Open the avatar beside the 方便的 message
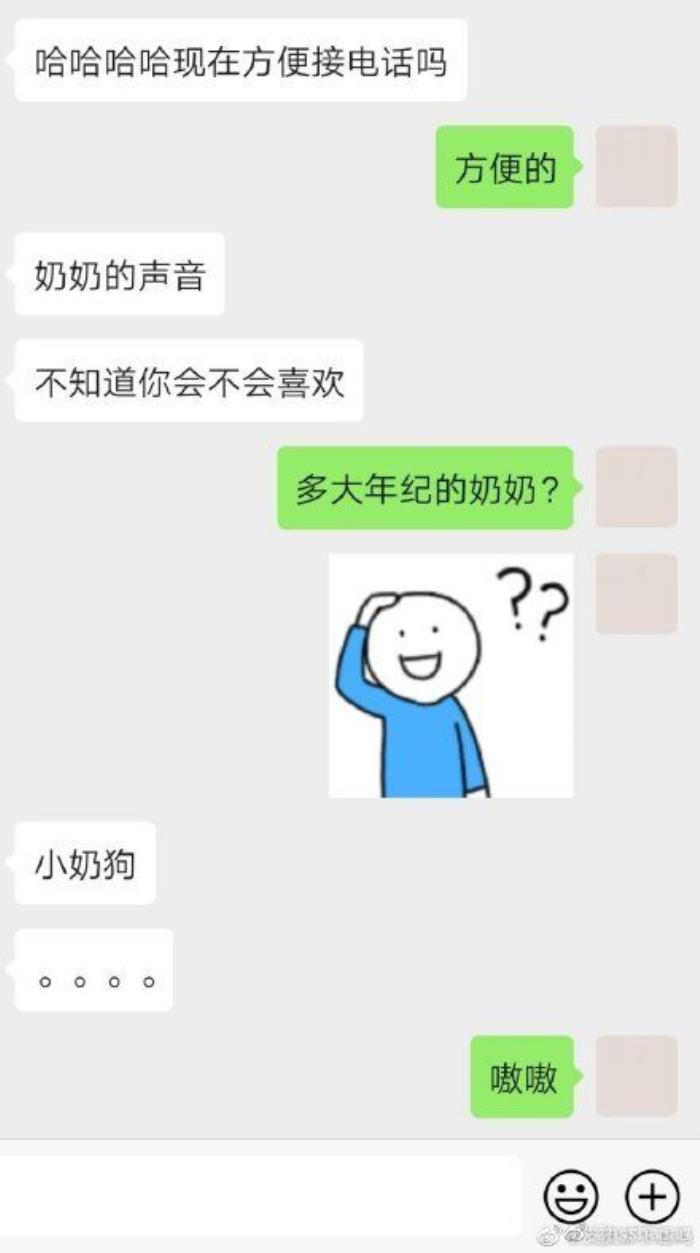The image size is (700, 1253). 637,167
